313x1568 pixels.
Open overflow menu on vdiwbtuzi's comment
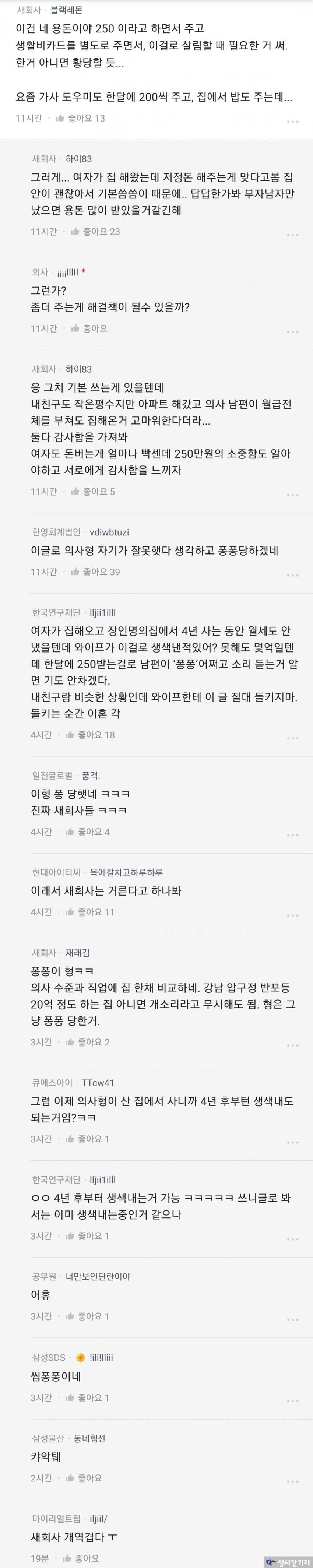point(292,574)
